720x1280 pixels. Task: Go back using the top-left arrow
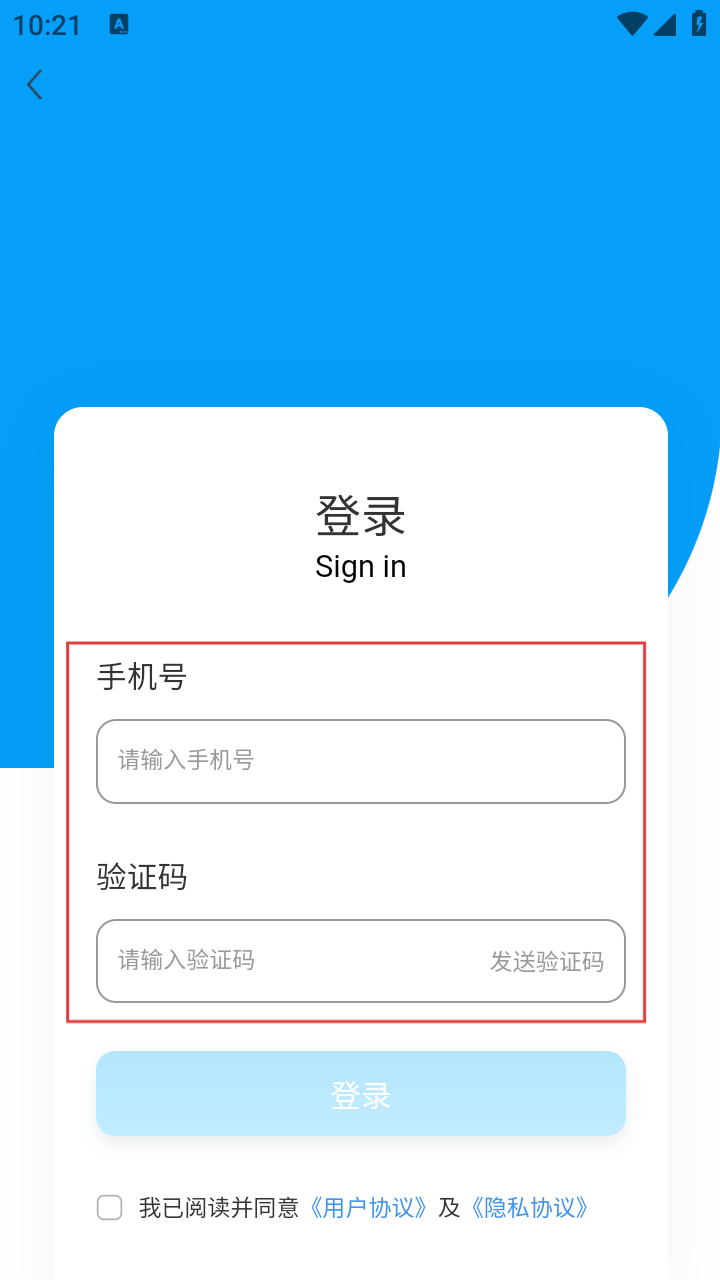(x=35, y=85)
